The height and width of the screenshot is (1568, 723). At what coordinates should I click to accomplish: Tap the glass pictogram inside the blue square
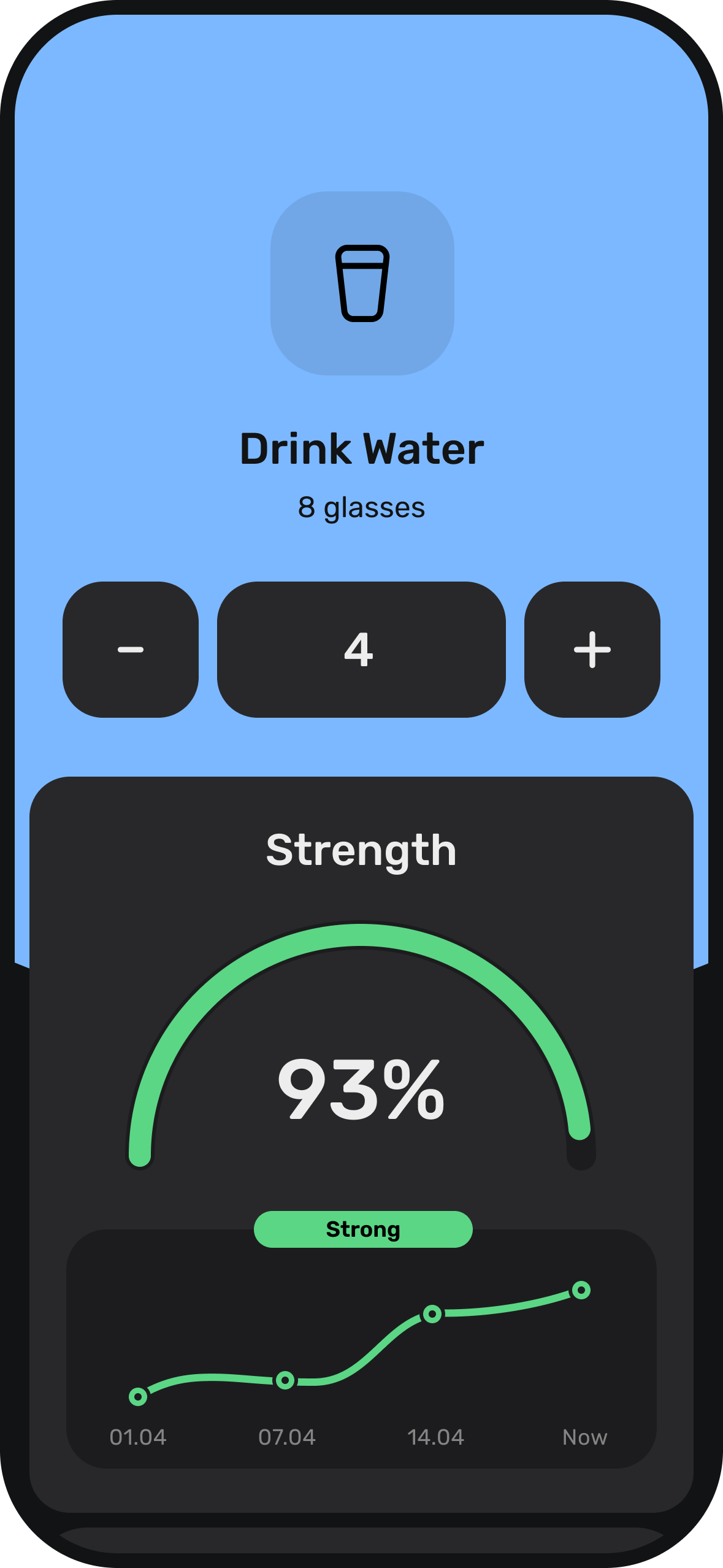tap(362, 282)
